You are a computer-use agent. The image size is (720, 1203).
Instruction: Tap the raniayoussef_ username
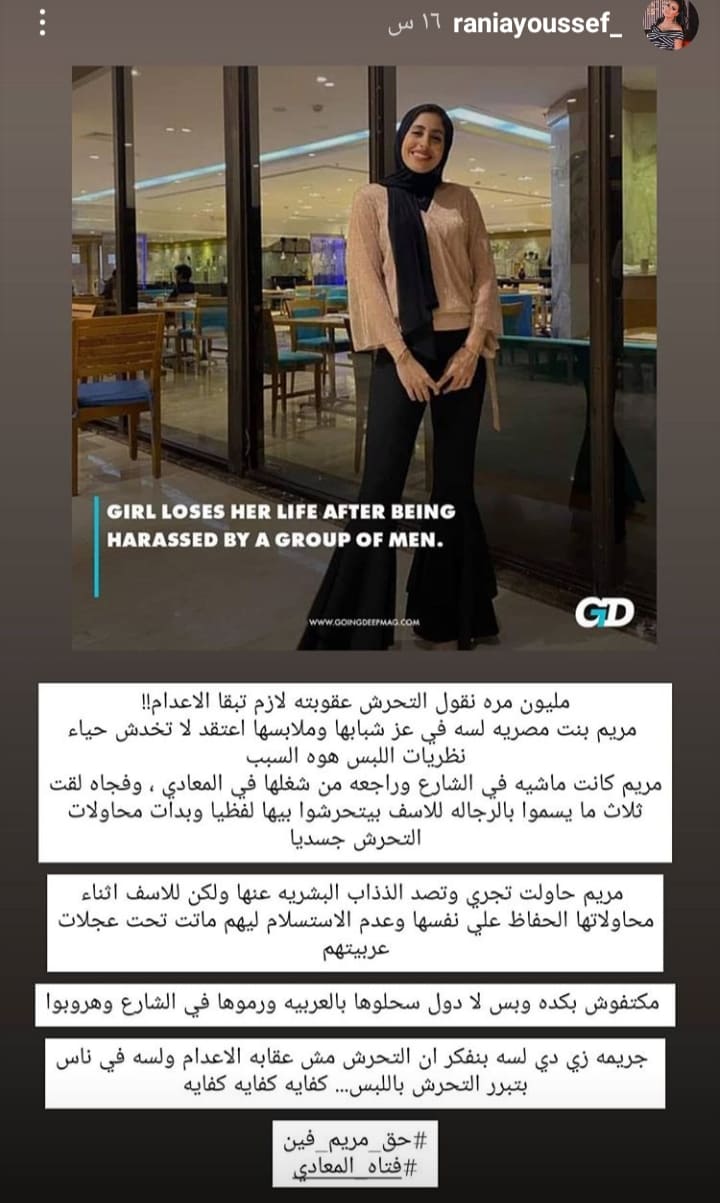(537, 25)
